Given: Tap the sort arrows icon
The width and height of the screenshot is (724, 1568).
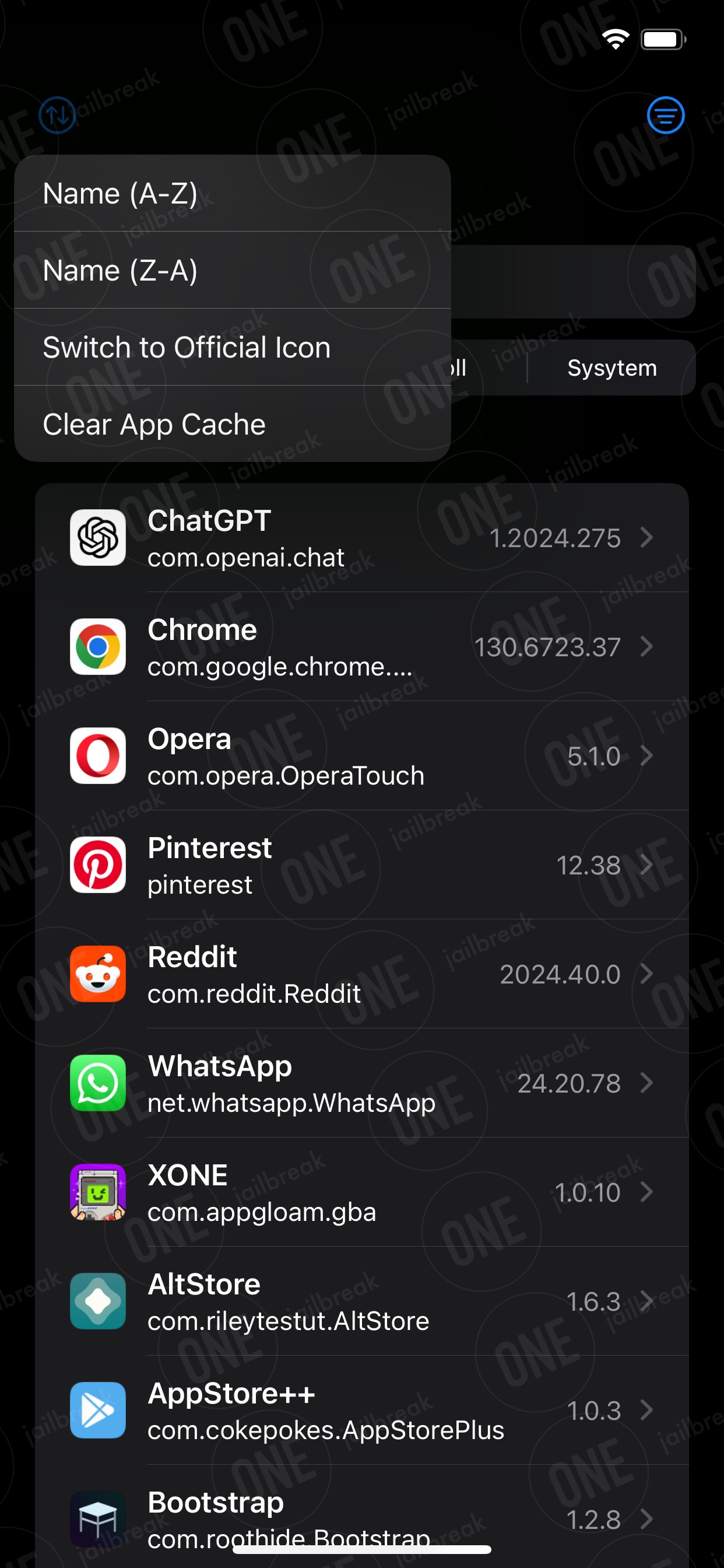Looking at the screenshot, I should click(x=58, y=115).
